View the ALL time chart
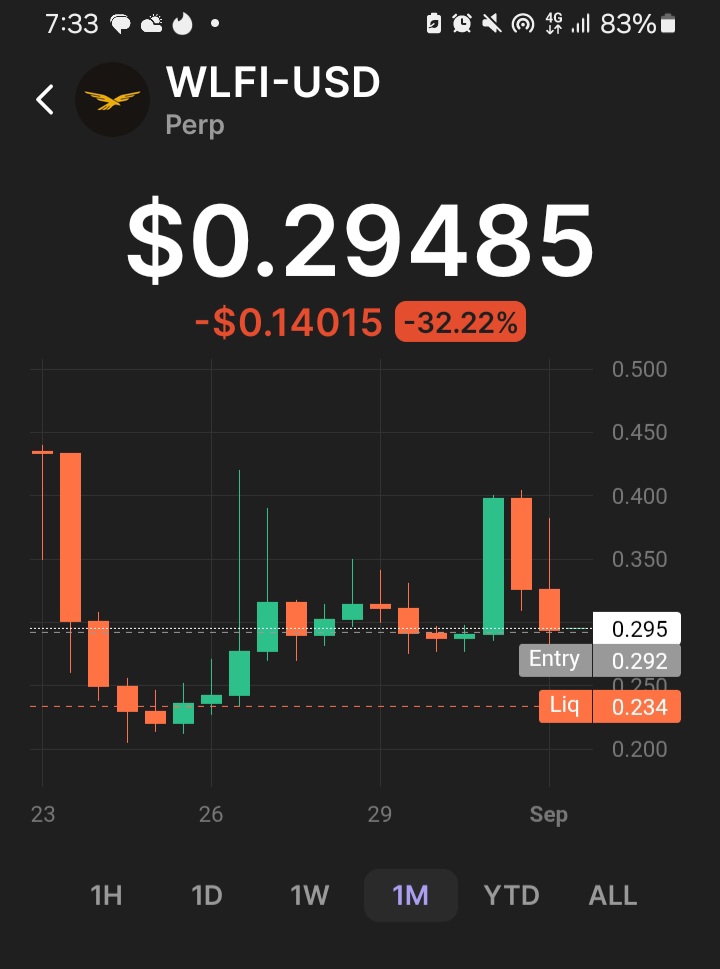The image size is (720, 969). pyautogui.click(x=613, y=895)
